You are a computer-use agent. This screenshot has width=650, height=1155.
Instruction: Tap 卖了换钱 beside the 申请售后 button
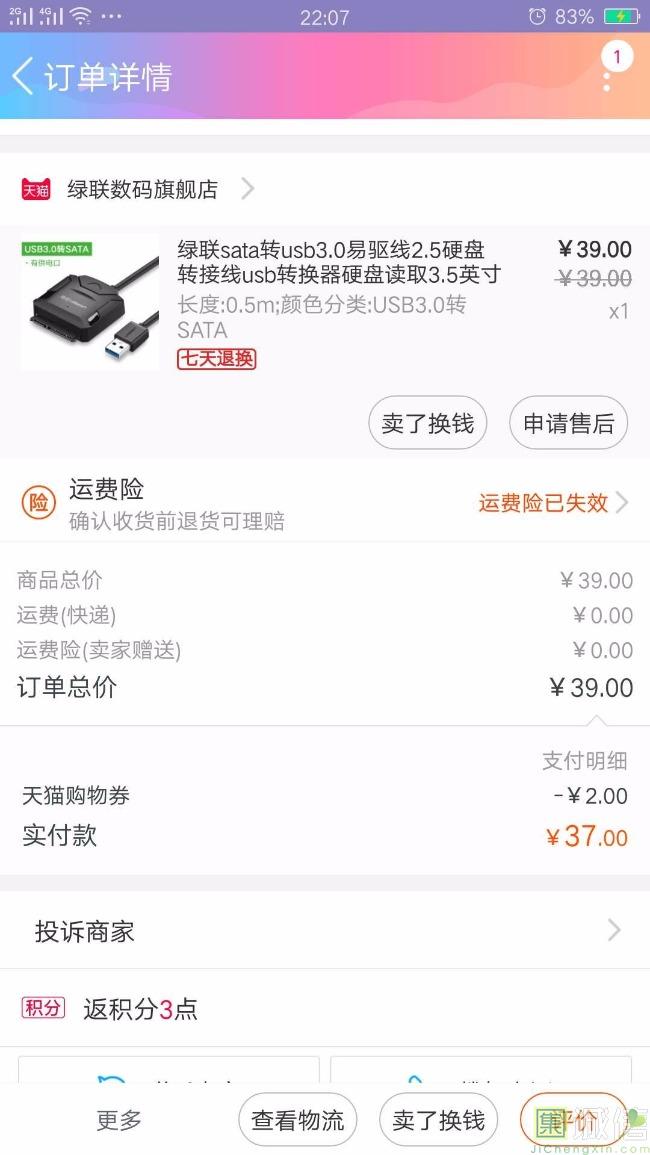point(428,423)
